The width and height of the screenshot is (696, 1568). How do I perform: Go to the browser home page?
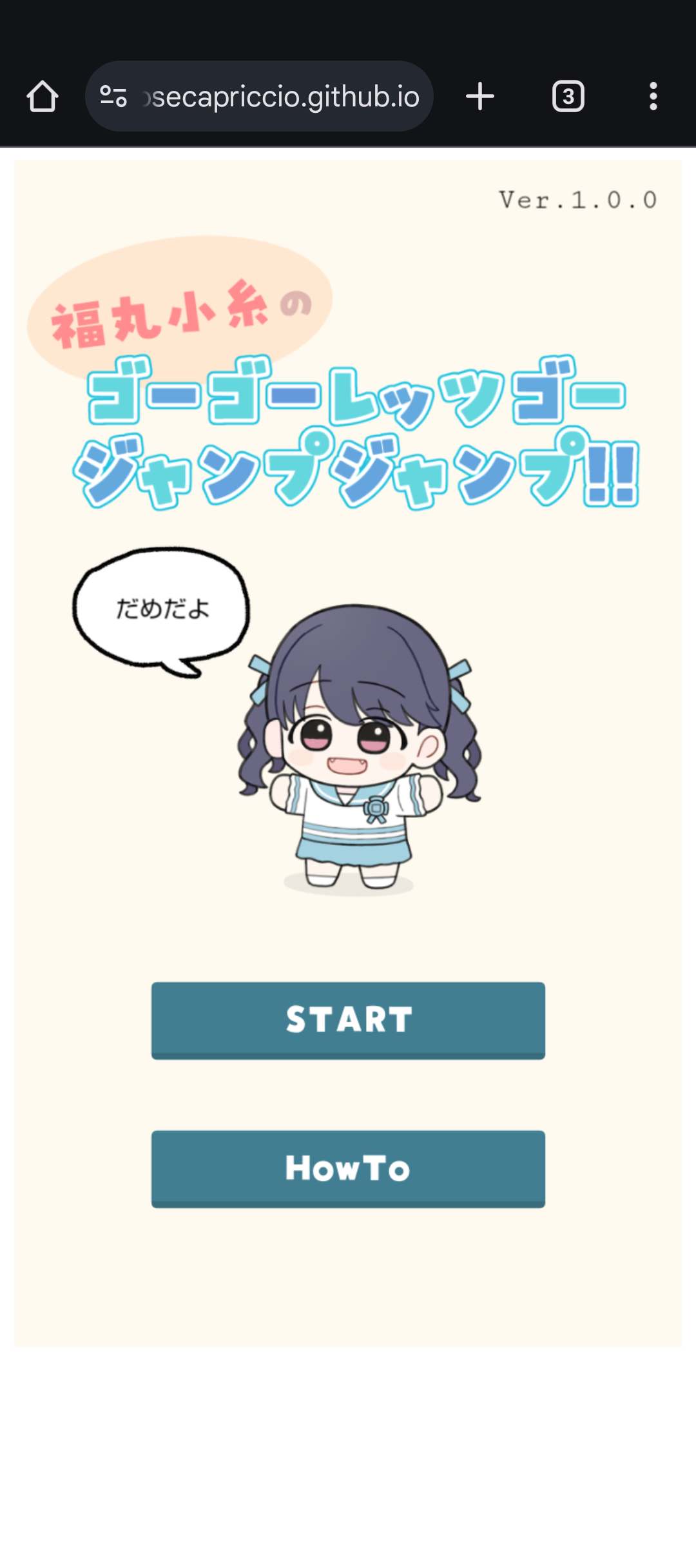pos(43,97)
